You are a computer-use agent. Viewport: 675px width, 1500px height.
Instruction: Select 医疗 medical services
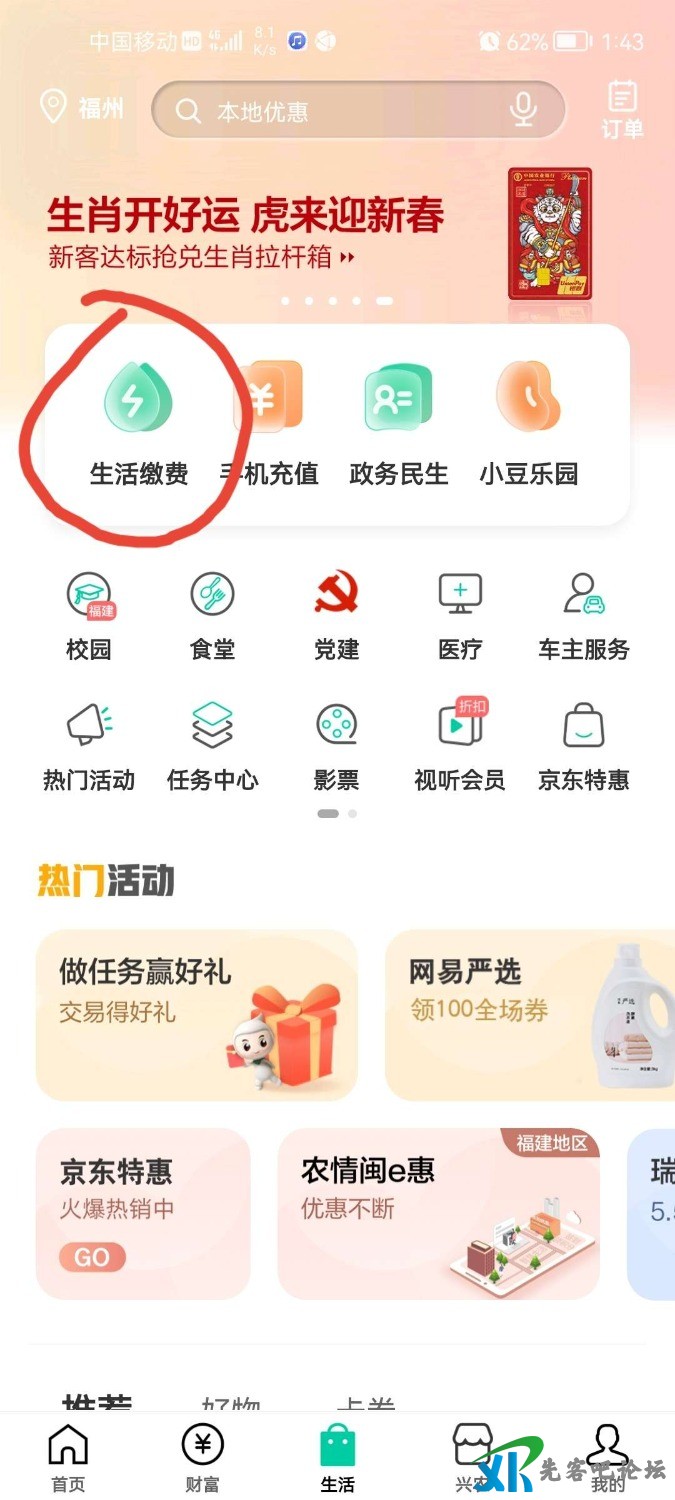coord(460,615)
